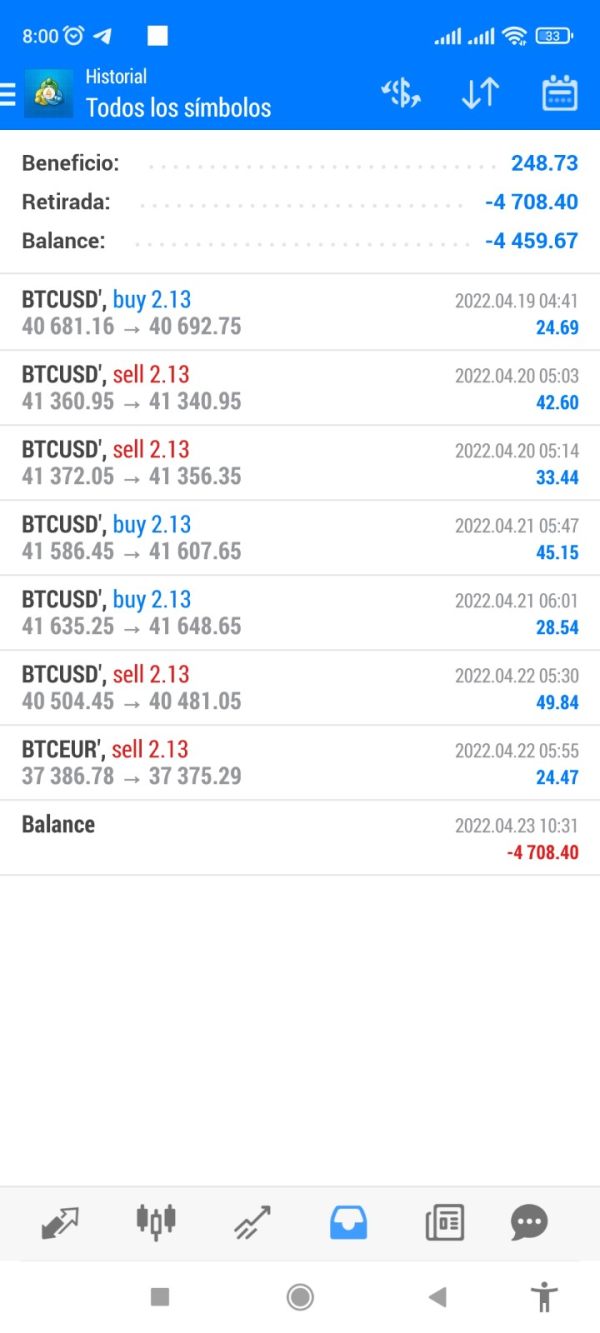This screenshot has width=600, height=1333.
Task: Go to the candlestick Chart tab
Action: [156, 1221]
